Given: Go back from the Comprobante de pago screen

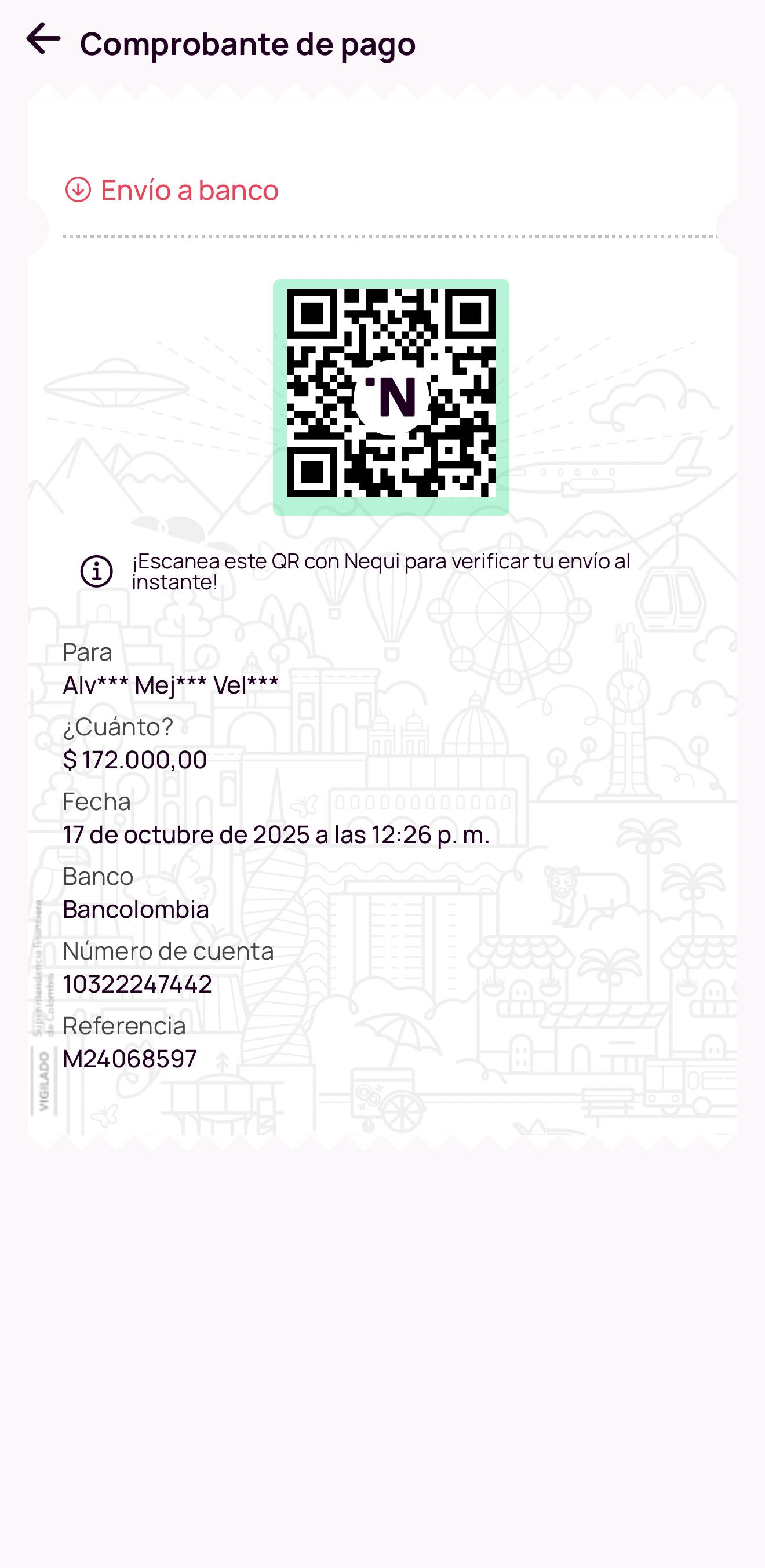Looking at the screenshot, I should pos(43,39).
